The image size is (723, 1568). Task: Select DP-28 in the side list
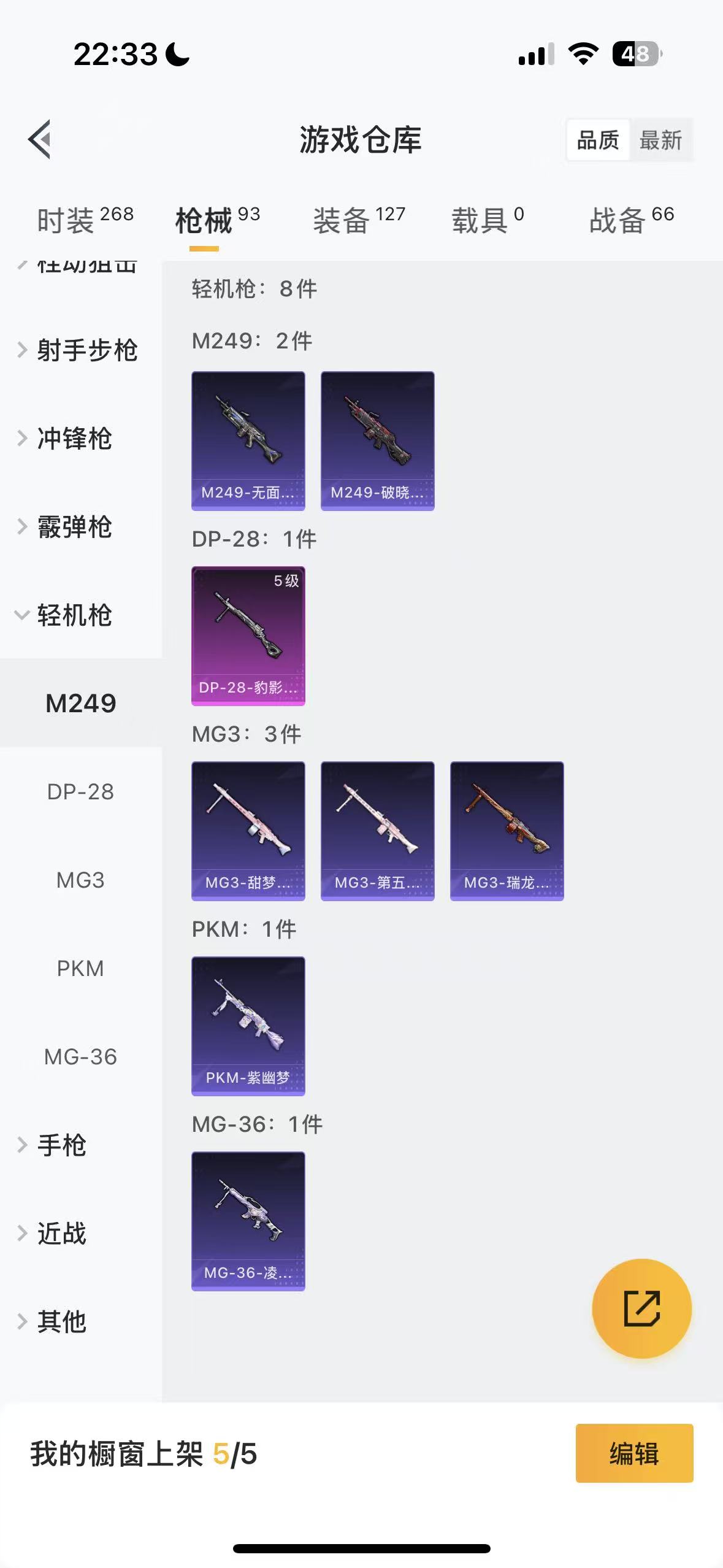80,792
